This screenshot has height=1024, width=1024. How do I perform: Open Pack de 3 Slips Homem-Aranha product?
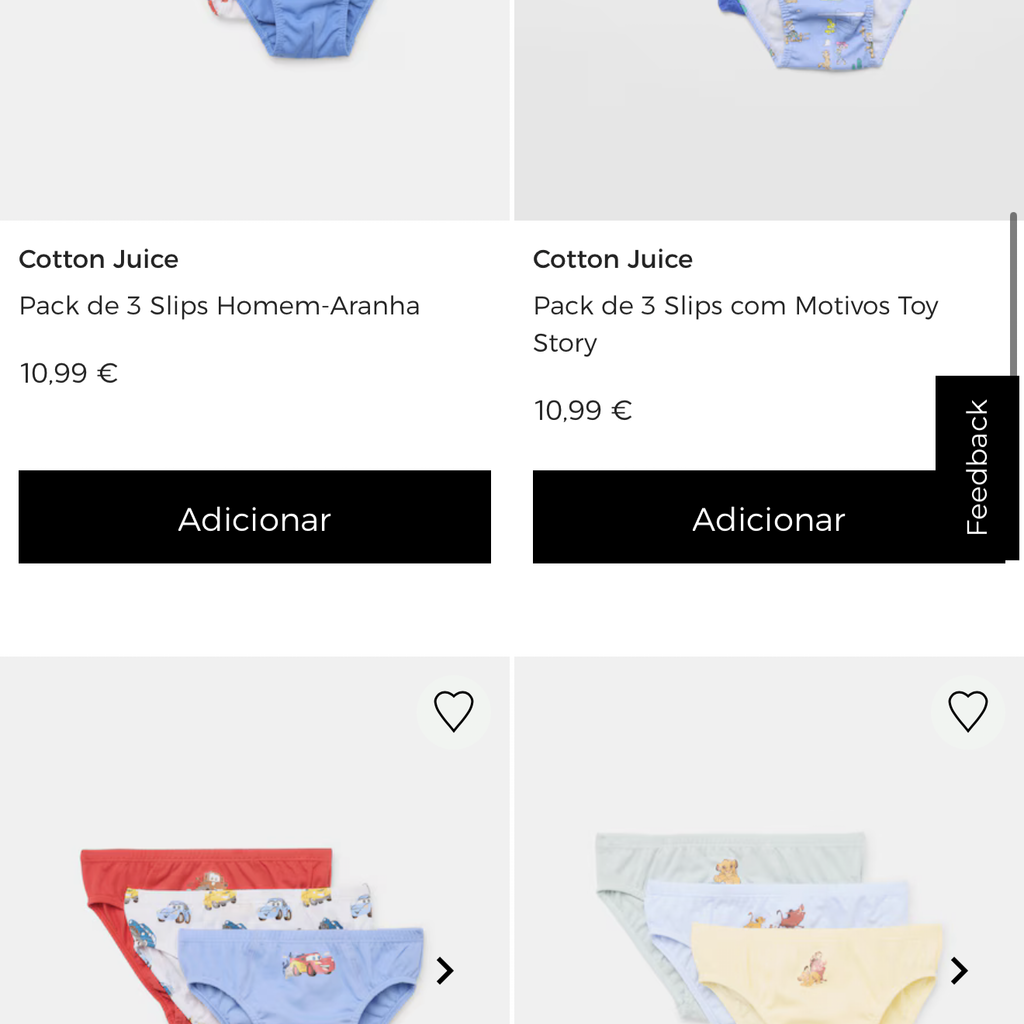219,306
